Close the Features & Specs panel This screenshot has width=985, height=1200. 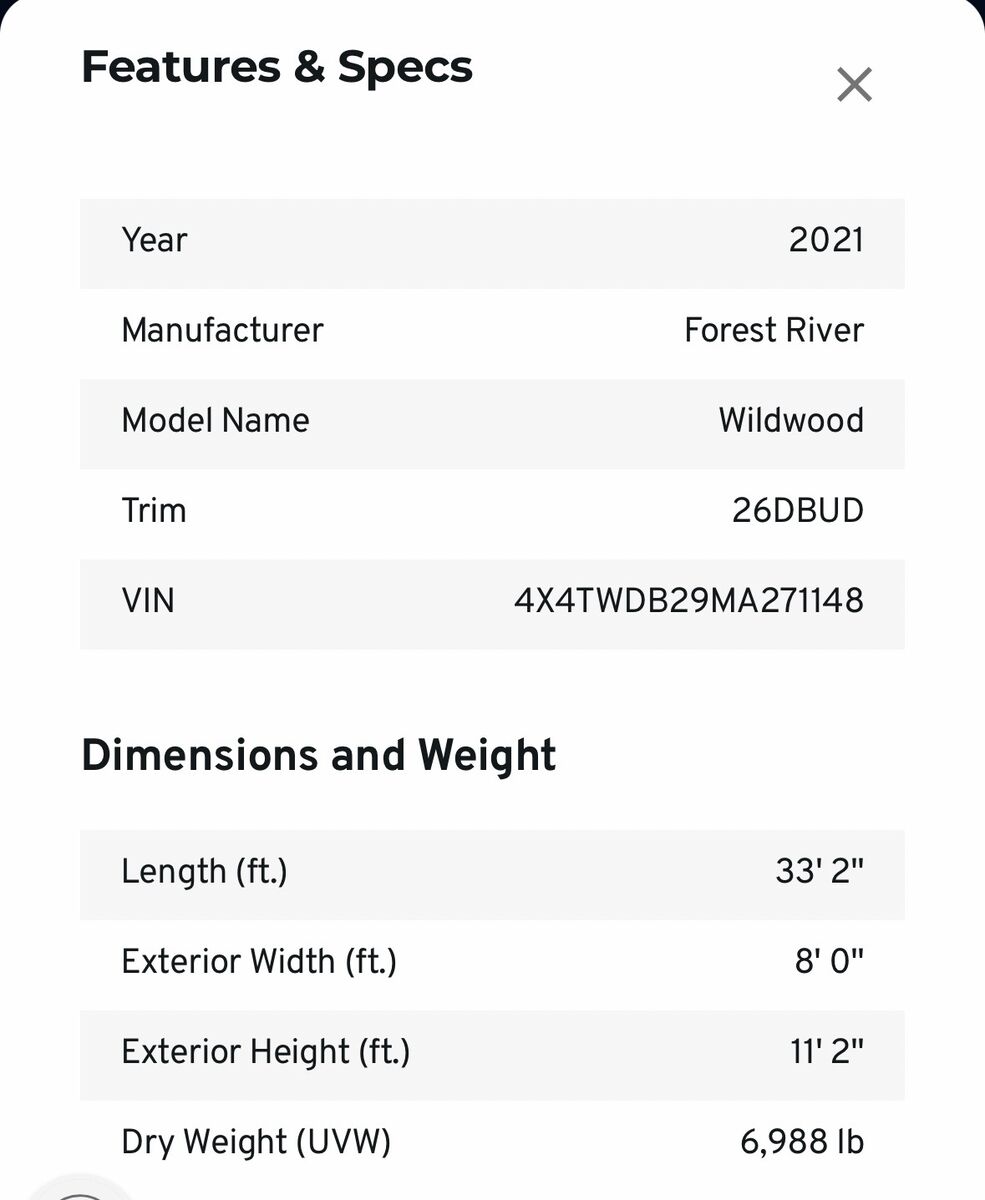click(x=854, y=85)
